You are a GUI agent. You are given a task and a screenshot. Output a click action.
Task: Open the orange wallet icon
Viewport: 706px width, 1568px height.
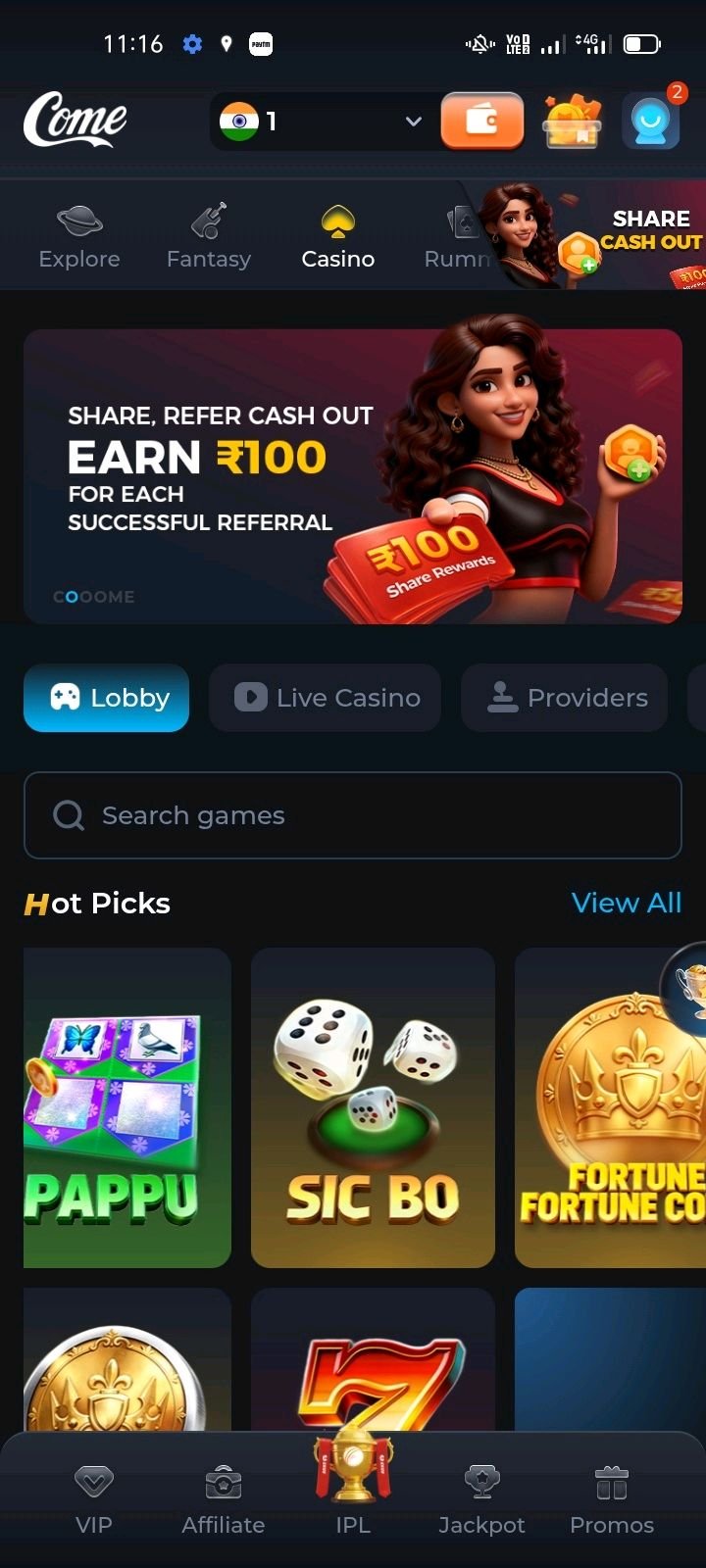tap(481, 121)
